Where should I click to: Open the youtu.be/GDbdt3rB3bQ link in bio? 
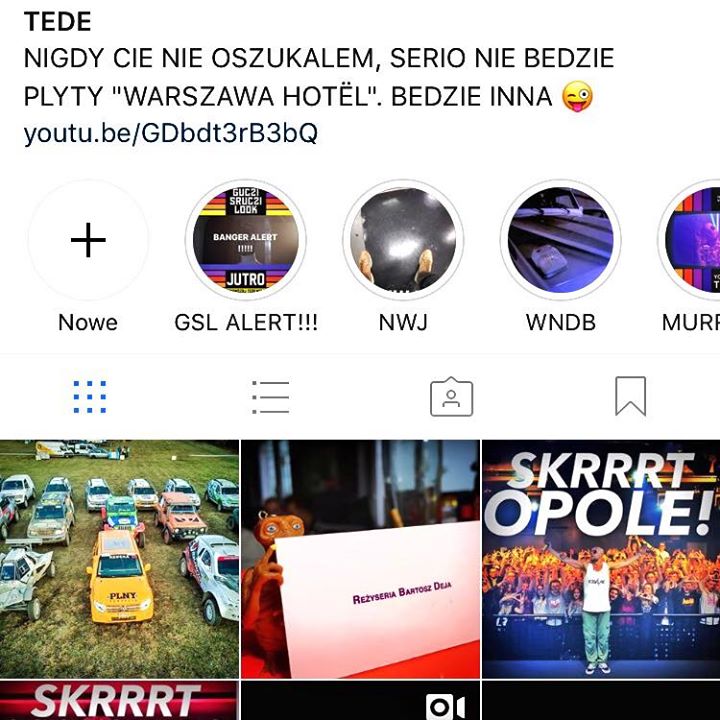click(x=170, y=133)
